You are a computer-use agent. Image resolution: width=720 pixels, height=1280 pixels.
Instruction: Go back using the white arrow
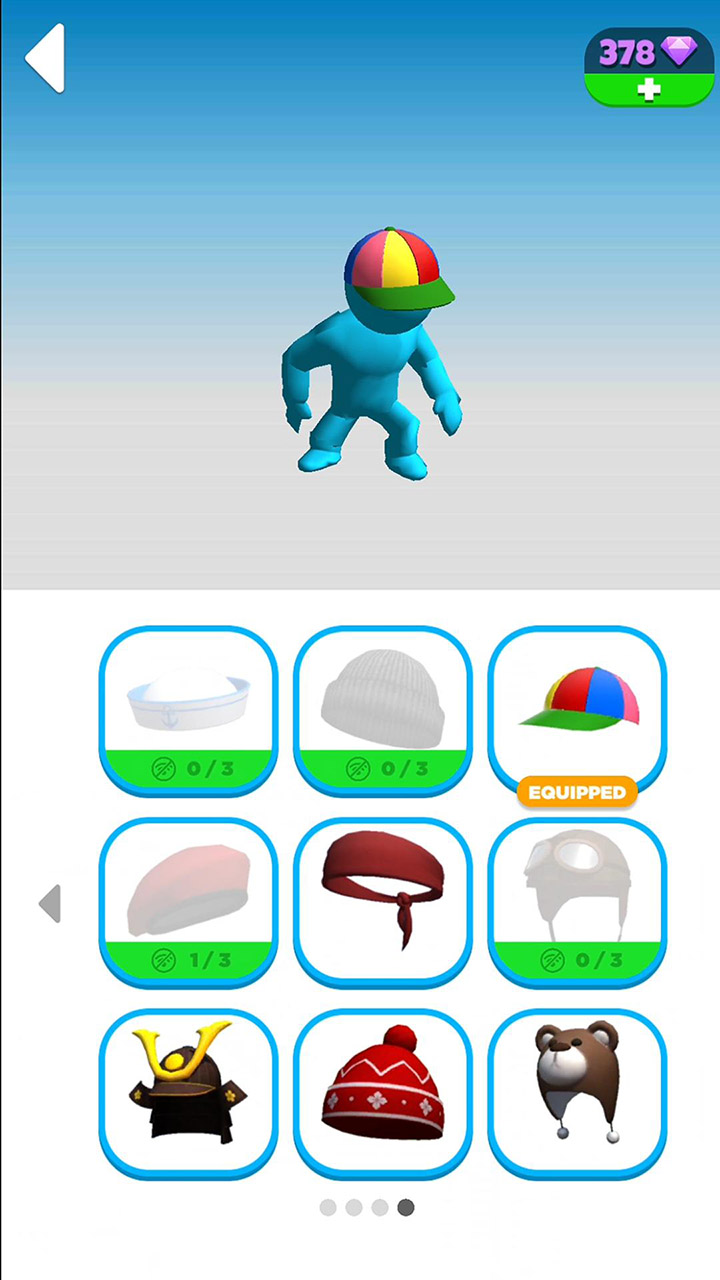click(x=46, y=59)
